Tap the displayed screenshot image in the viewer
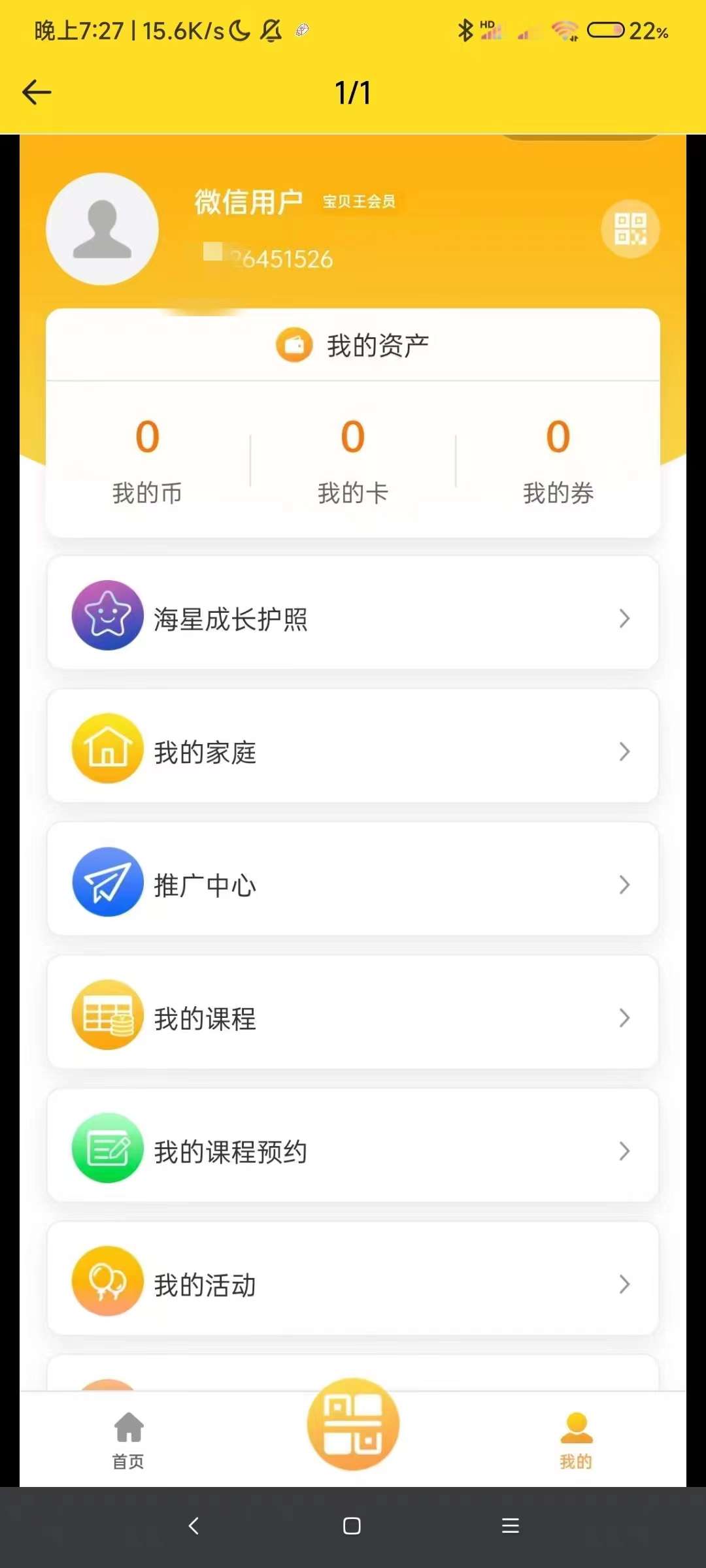The width and height of the screenshot is (706, 1568). click(x=353, y=810)
